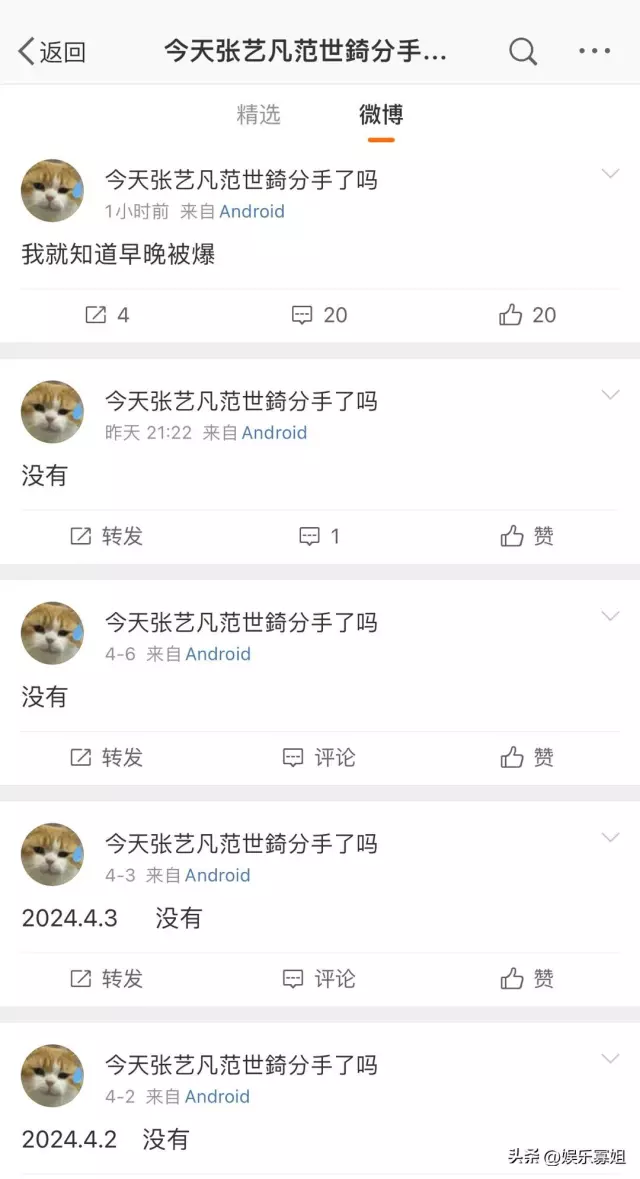Open the three-dot overflow menu
The height and width of the screenshot is (1179, 640).
[594, 52]
